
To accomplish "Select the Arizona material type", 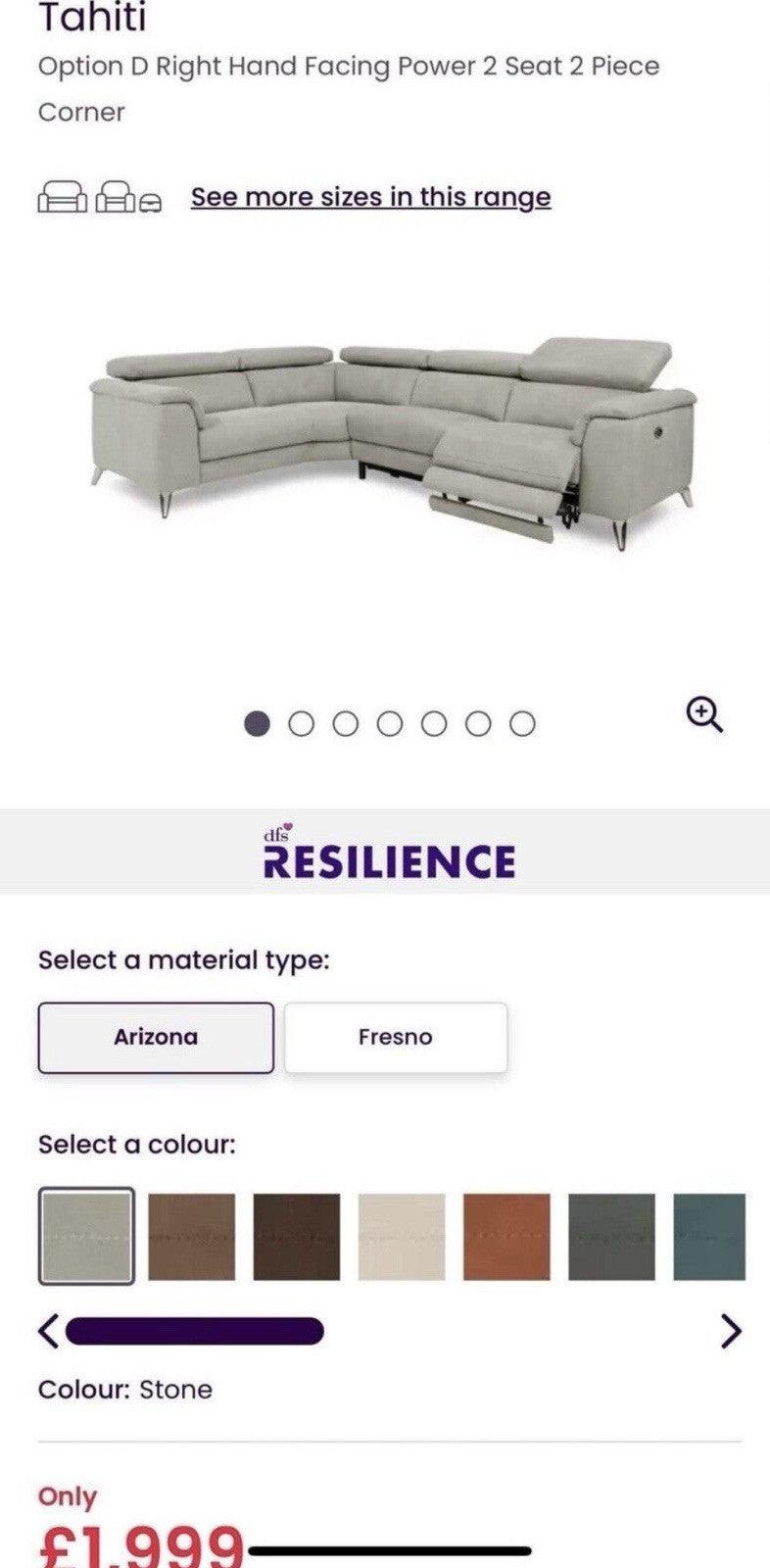I will 155,1037.
